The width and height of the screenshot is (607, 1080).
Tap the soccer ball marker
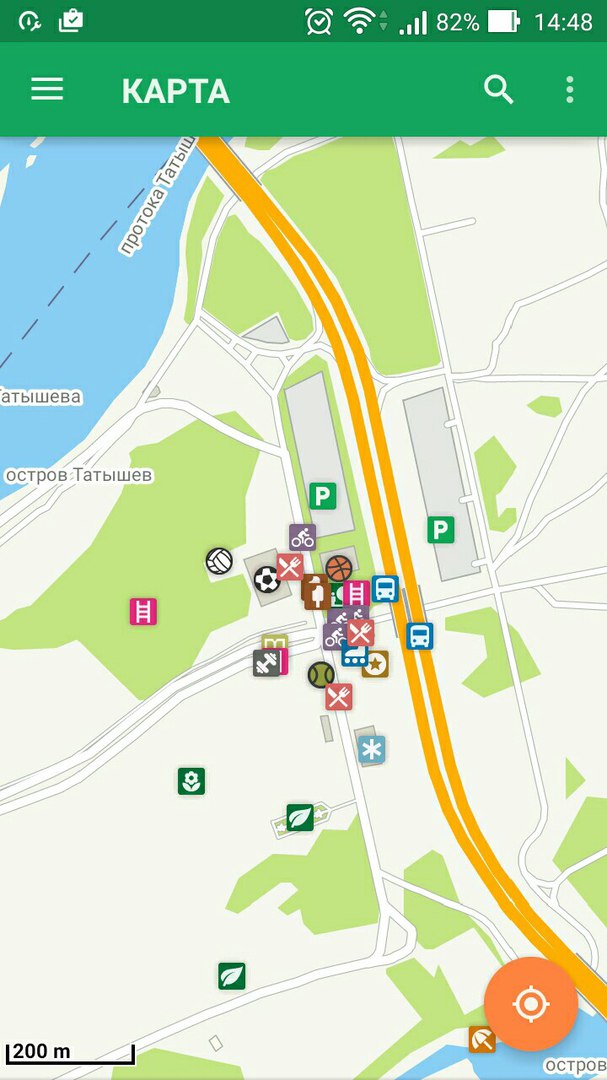point(266,579)
